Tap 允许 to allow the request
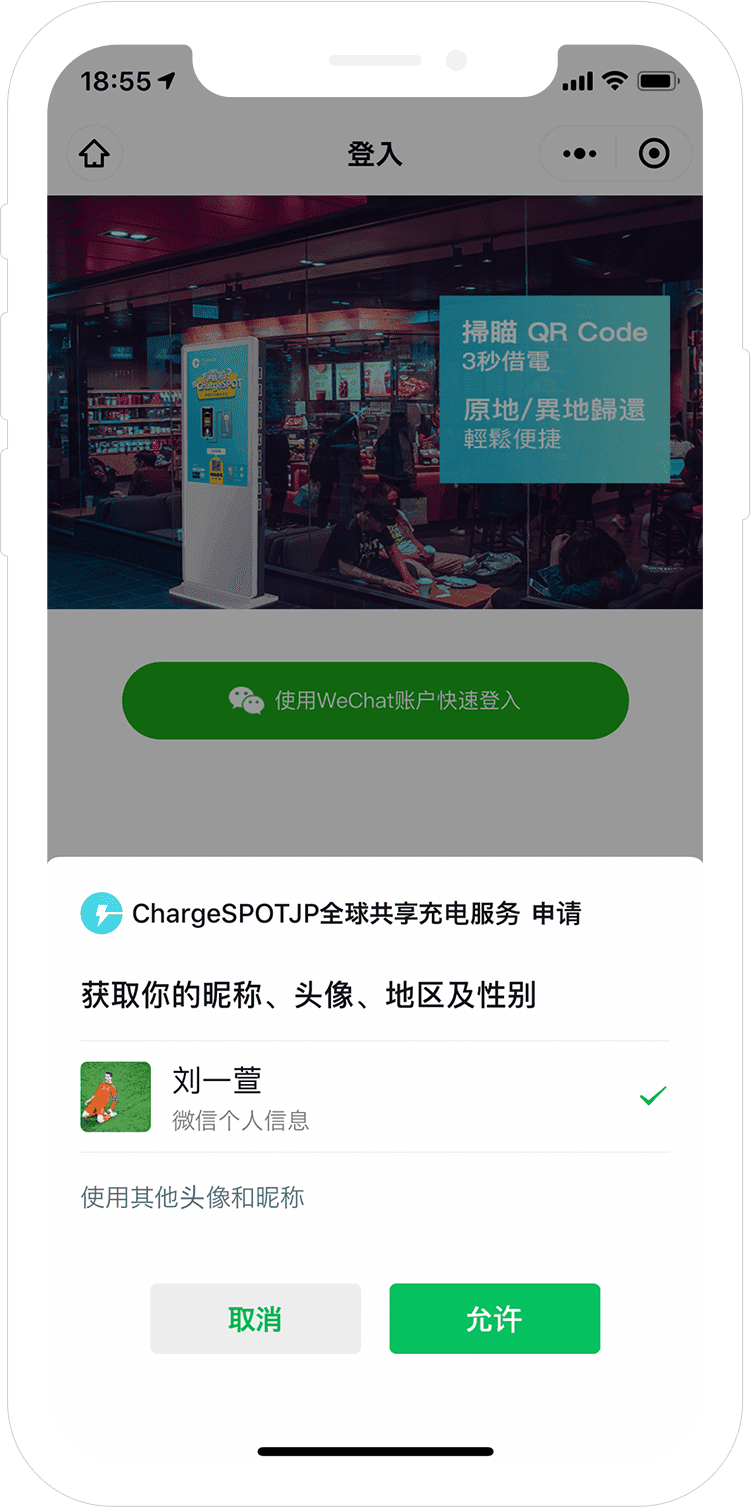Viewport: 751px width, 1507px height. pos(494,1319)
